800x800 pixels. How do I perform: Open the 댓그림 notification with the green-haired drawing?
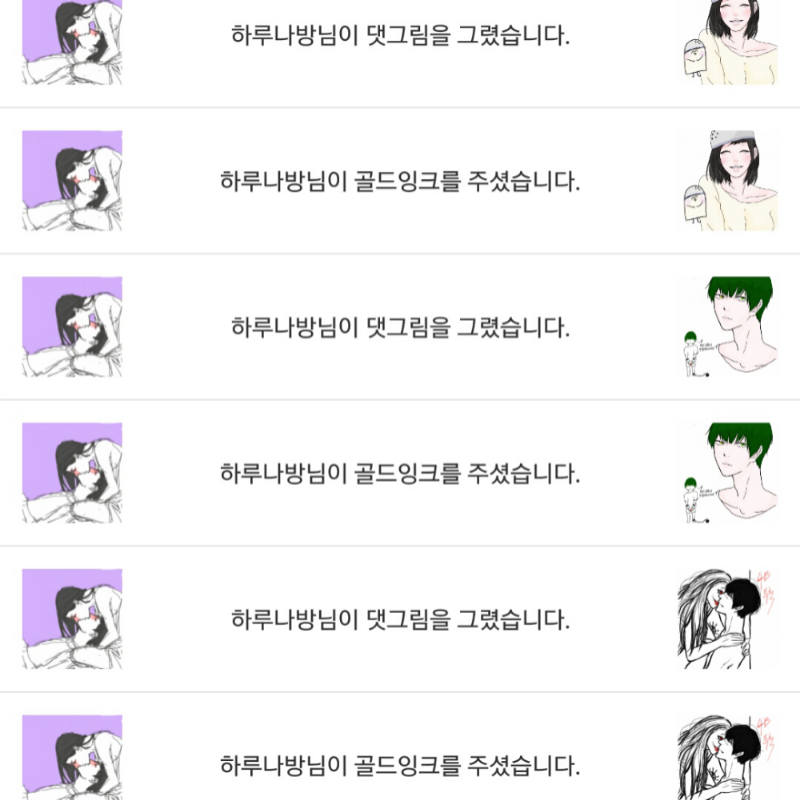click(x=400, y=328)
